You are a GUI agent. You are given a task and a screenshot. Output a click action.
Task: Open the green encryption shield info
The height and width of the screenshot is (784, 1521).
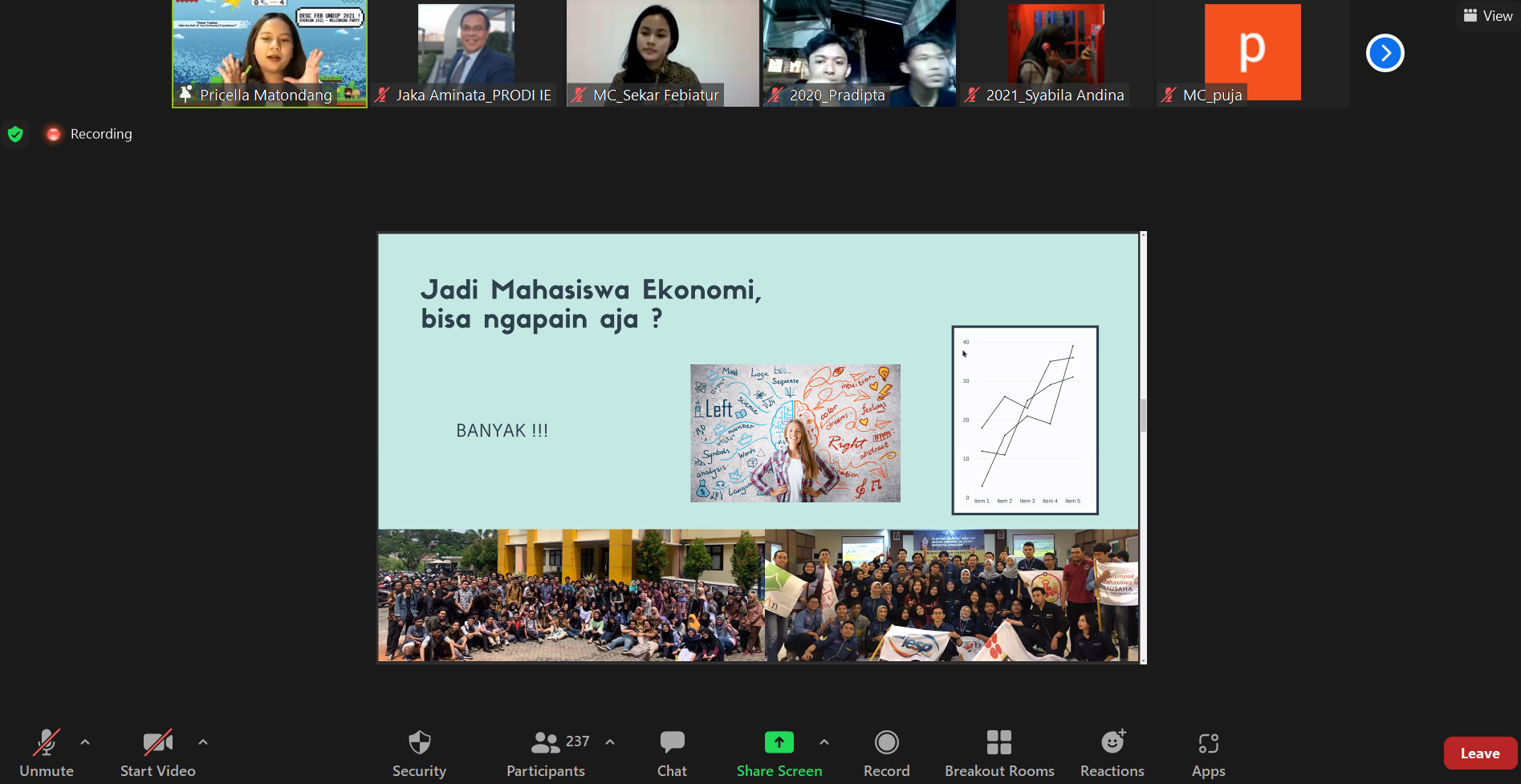[x=15, y=134]
